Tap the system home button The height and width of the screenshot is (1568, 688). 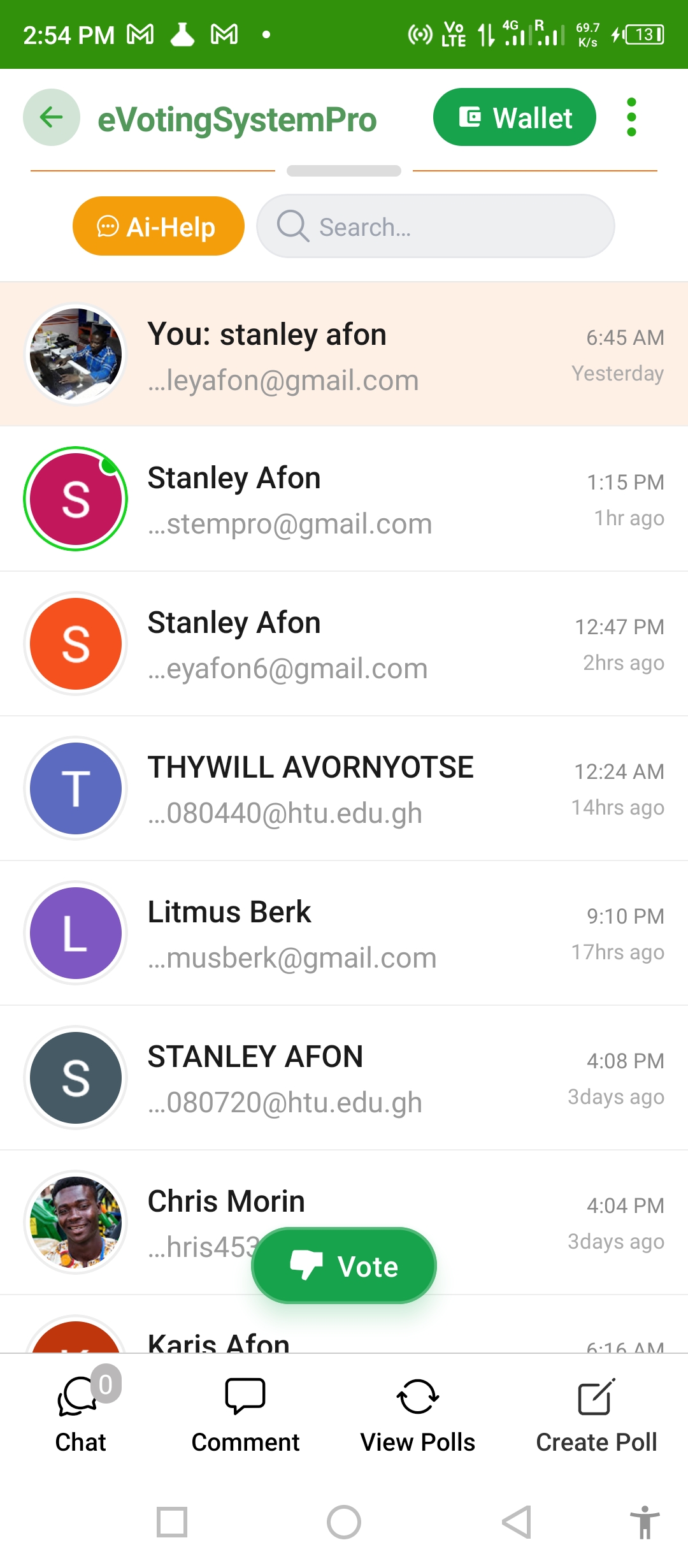point(344,1522)
